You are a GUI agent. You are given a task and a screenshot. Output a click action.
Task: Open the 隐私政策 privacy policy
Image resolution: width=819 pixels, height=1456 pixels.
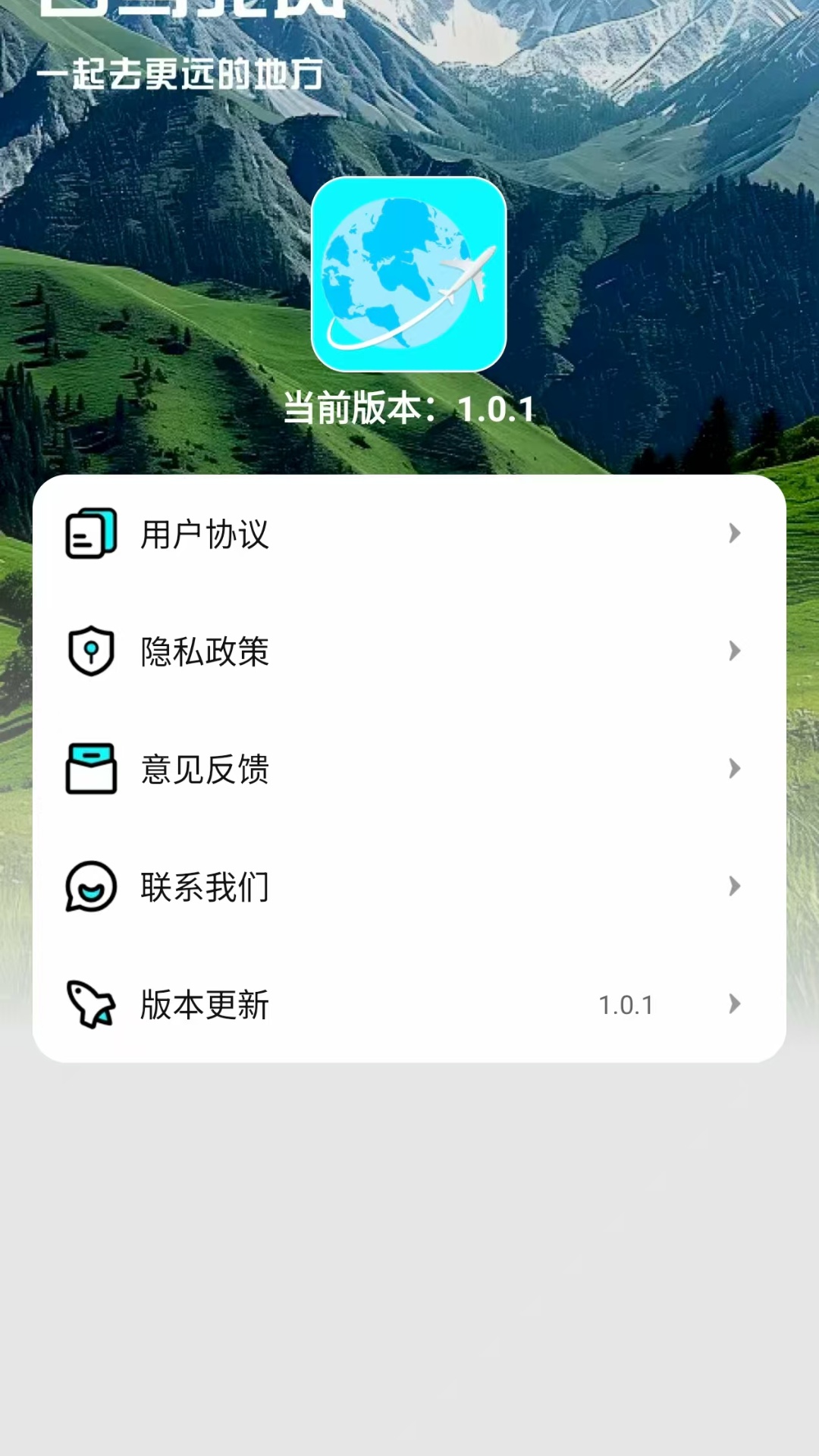point(203,651)
